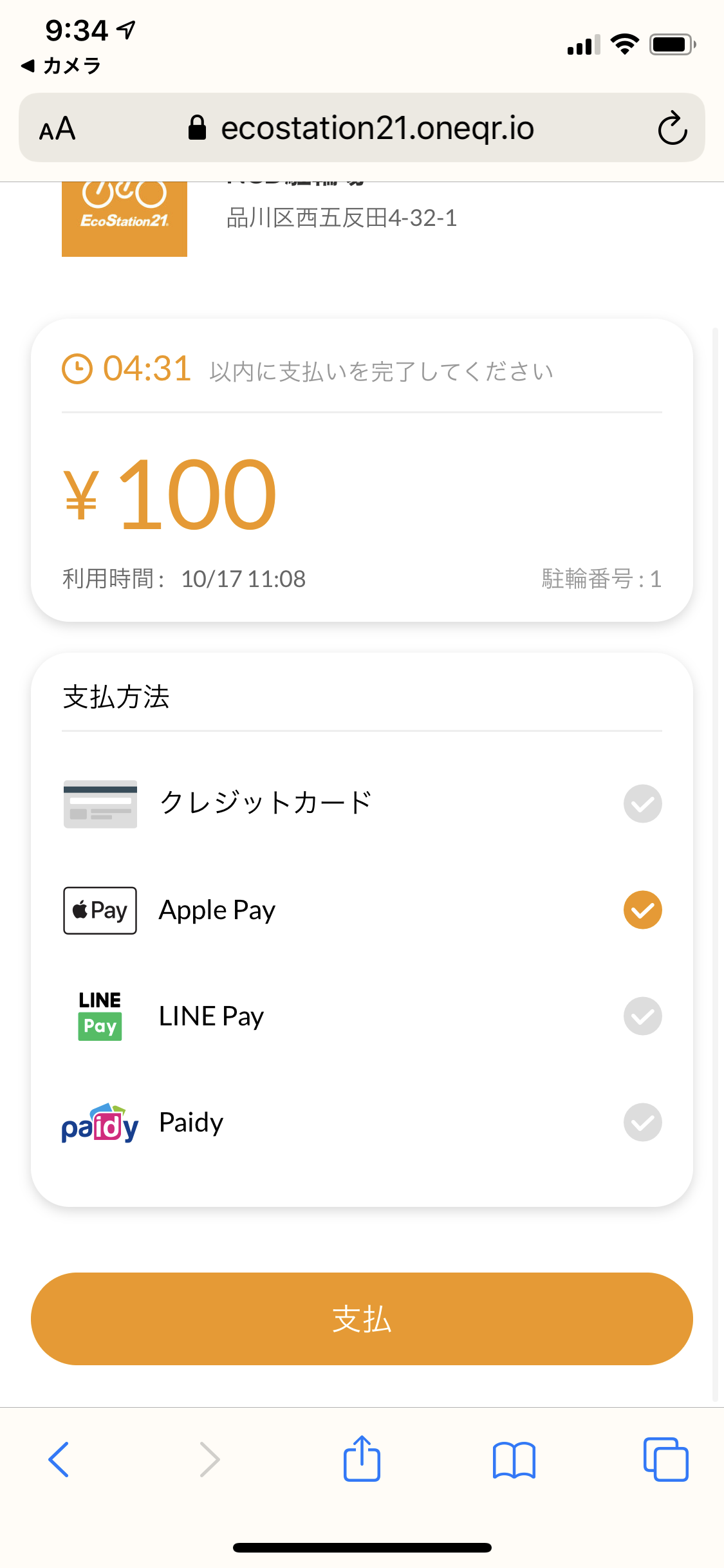Select LINE Pay as payment method
The width and height of the screenshot is (724, 1568).
pos(362,1016)
